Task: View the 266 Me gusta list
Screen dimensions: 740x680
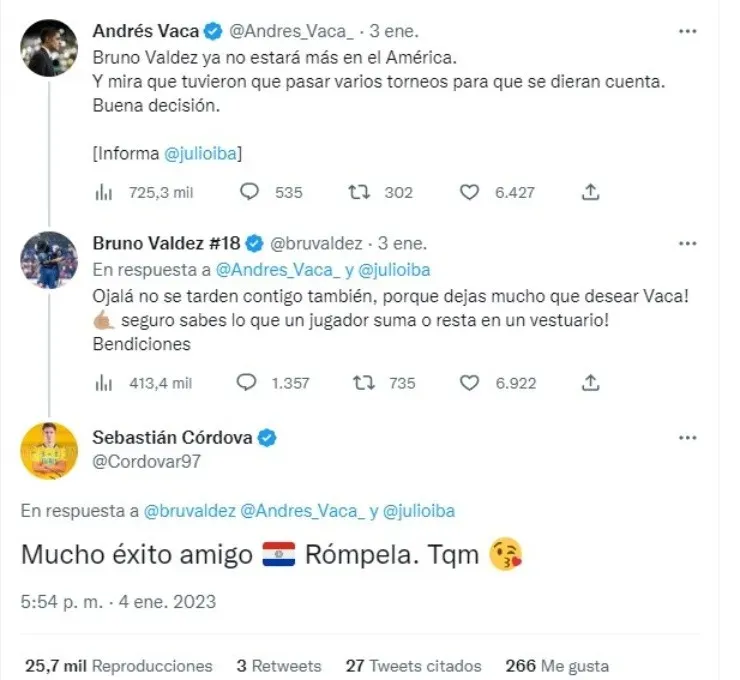Action: click(556, 665)
